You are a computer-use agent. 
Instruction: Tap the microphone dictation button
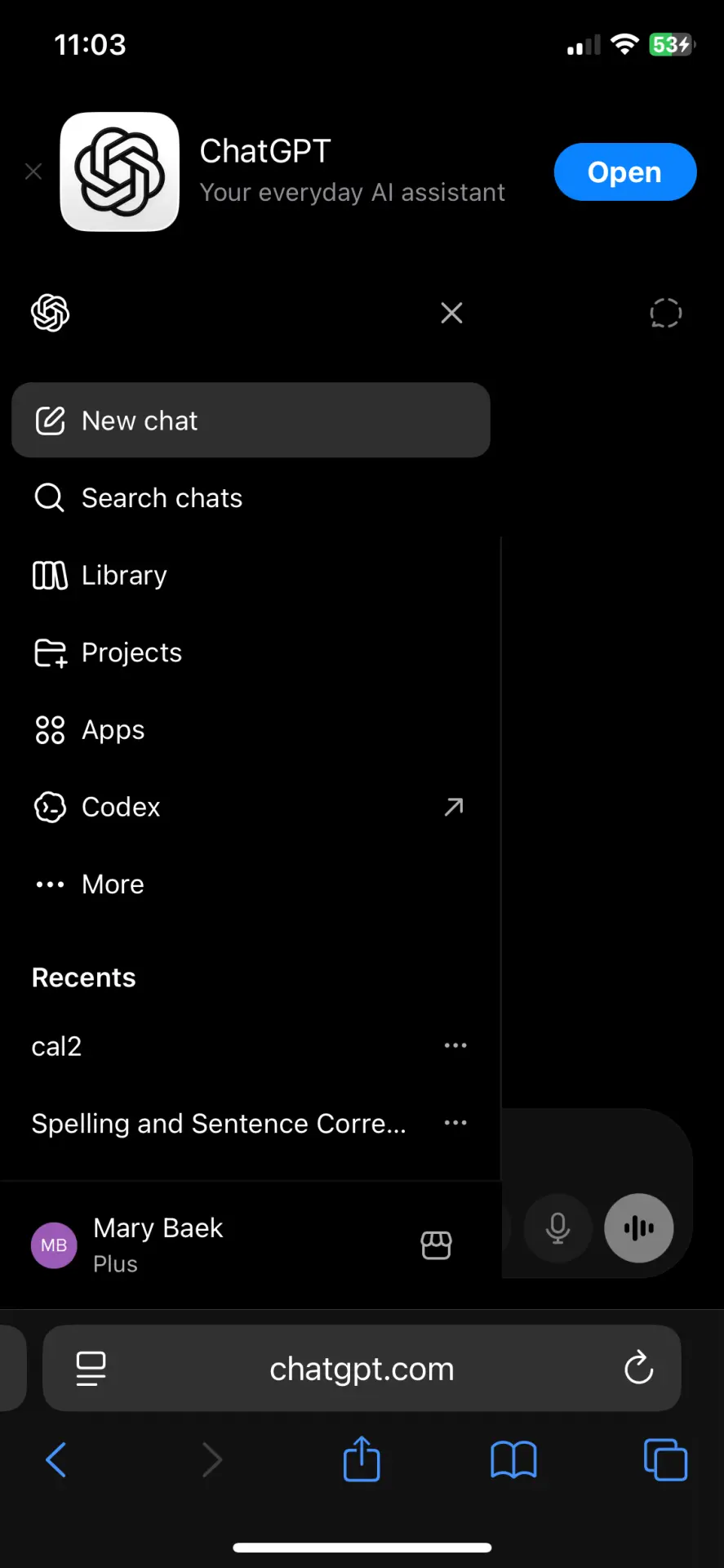click(x=558, y=1228)
